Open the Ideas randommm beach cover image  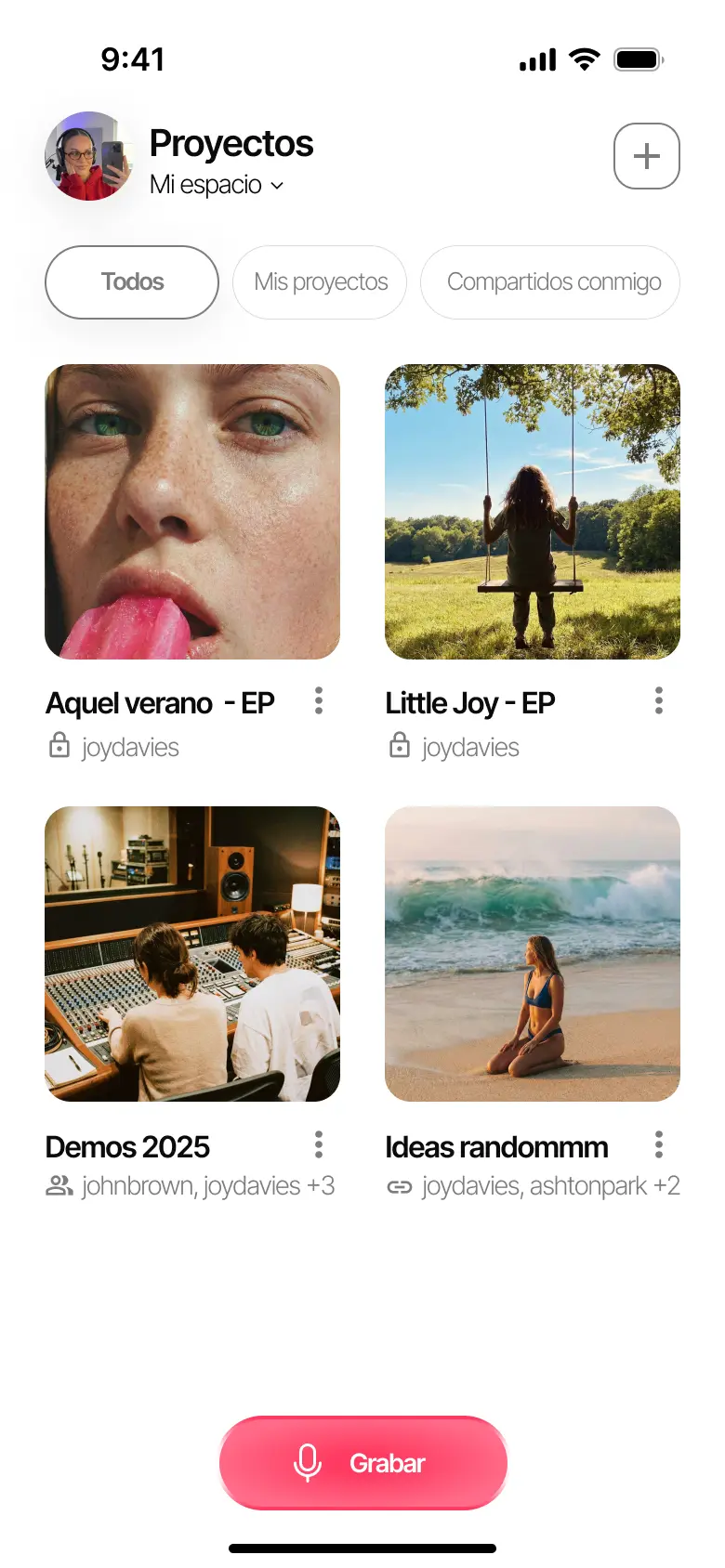coord(532,954)
